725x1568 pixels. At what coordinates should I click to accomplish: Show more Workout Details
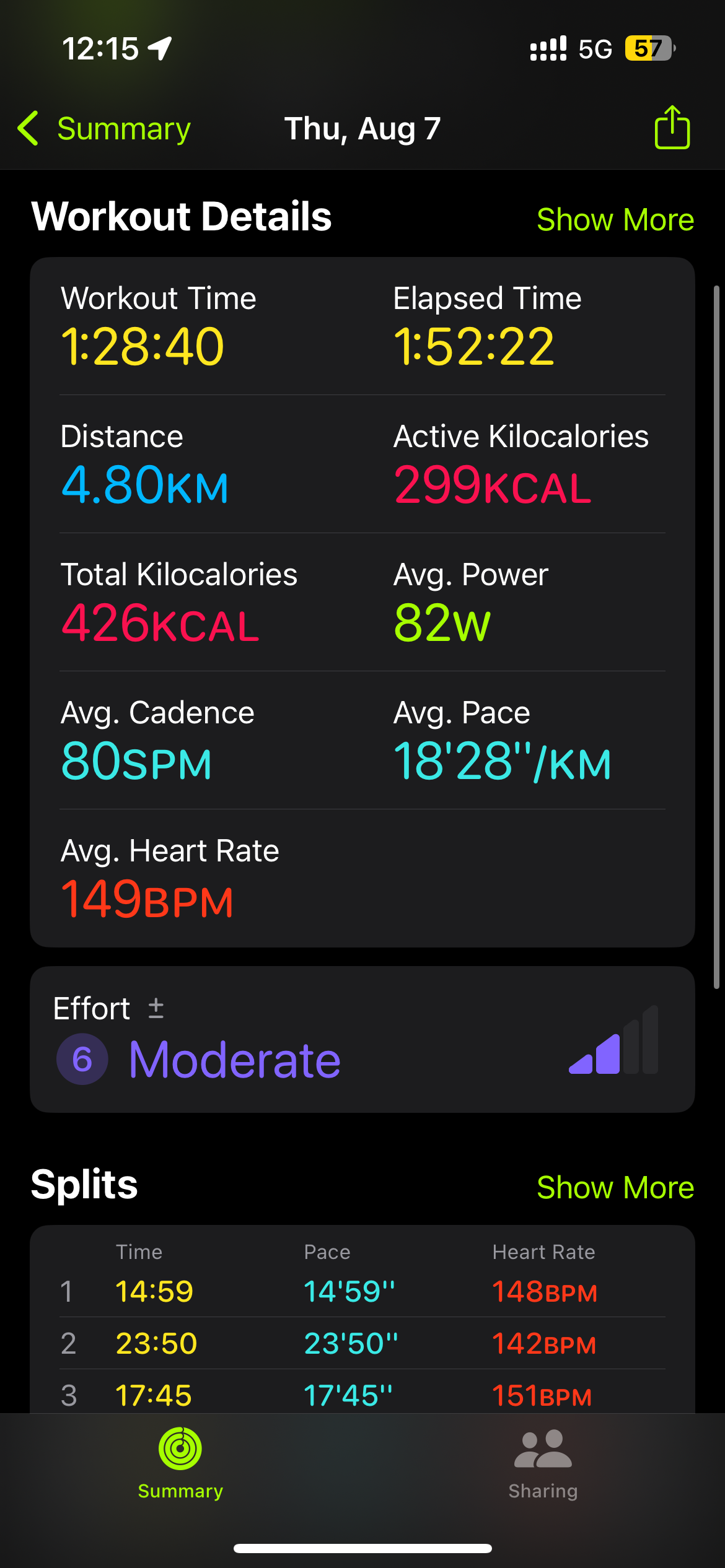(615, 219)
